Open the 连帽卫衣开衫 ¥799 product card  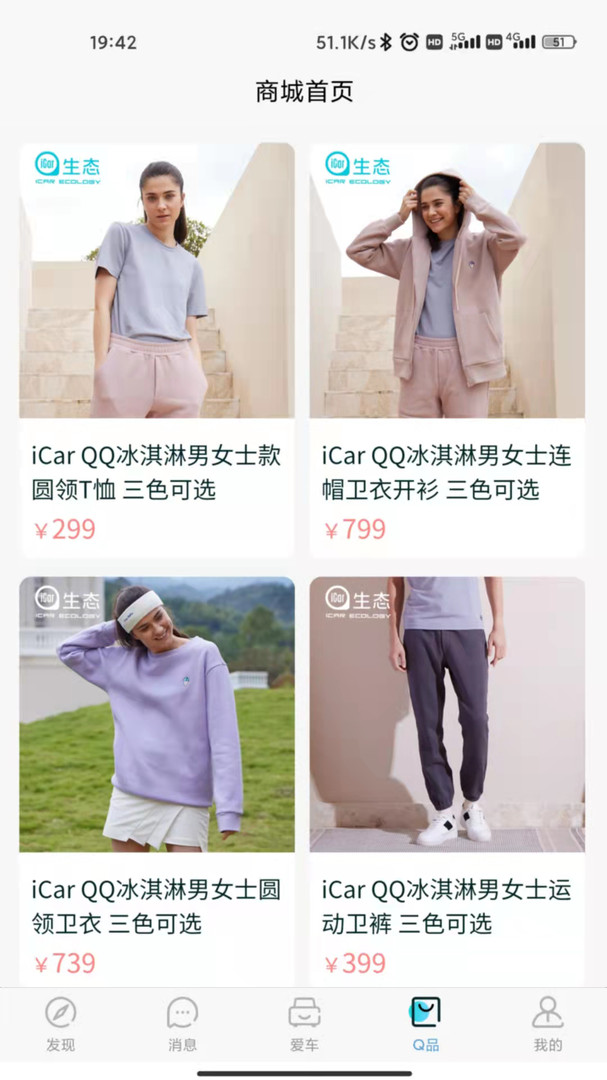pos(447,350)
